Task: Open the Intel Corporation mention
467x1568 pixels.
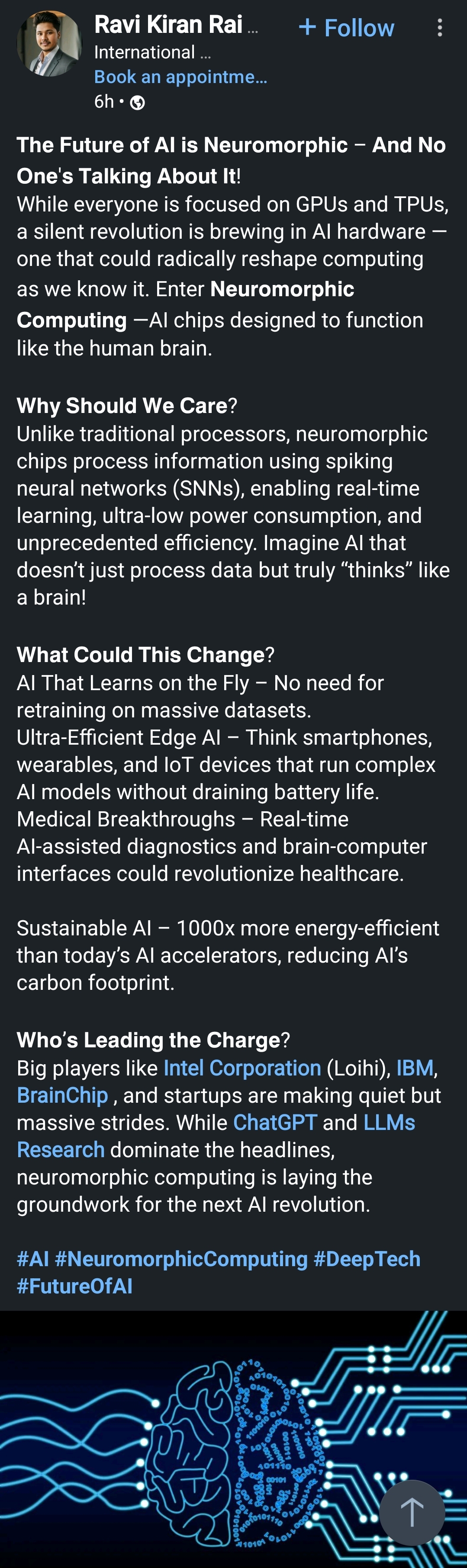Action: [242, 1068]
